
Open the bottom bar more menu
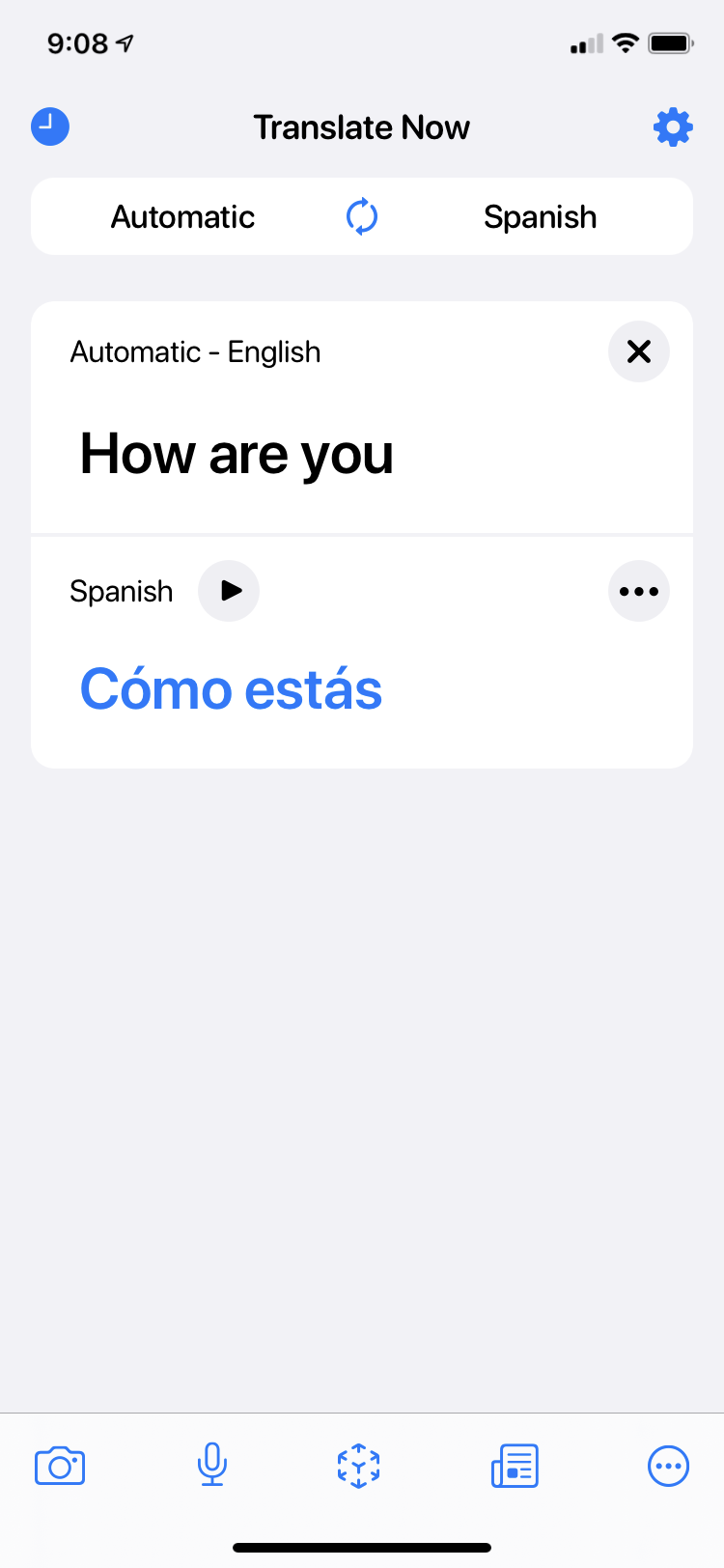[668, 1466]
